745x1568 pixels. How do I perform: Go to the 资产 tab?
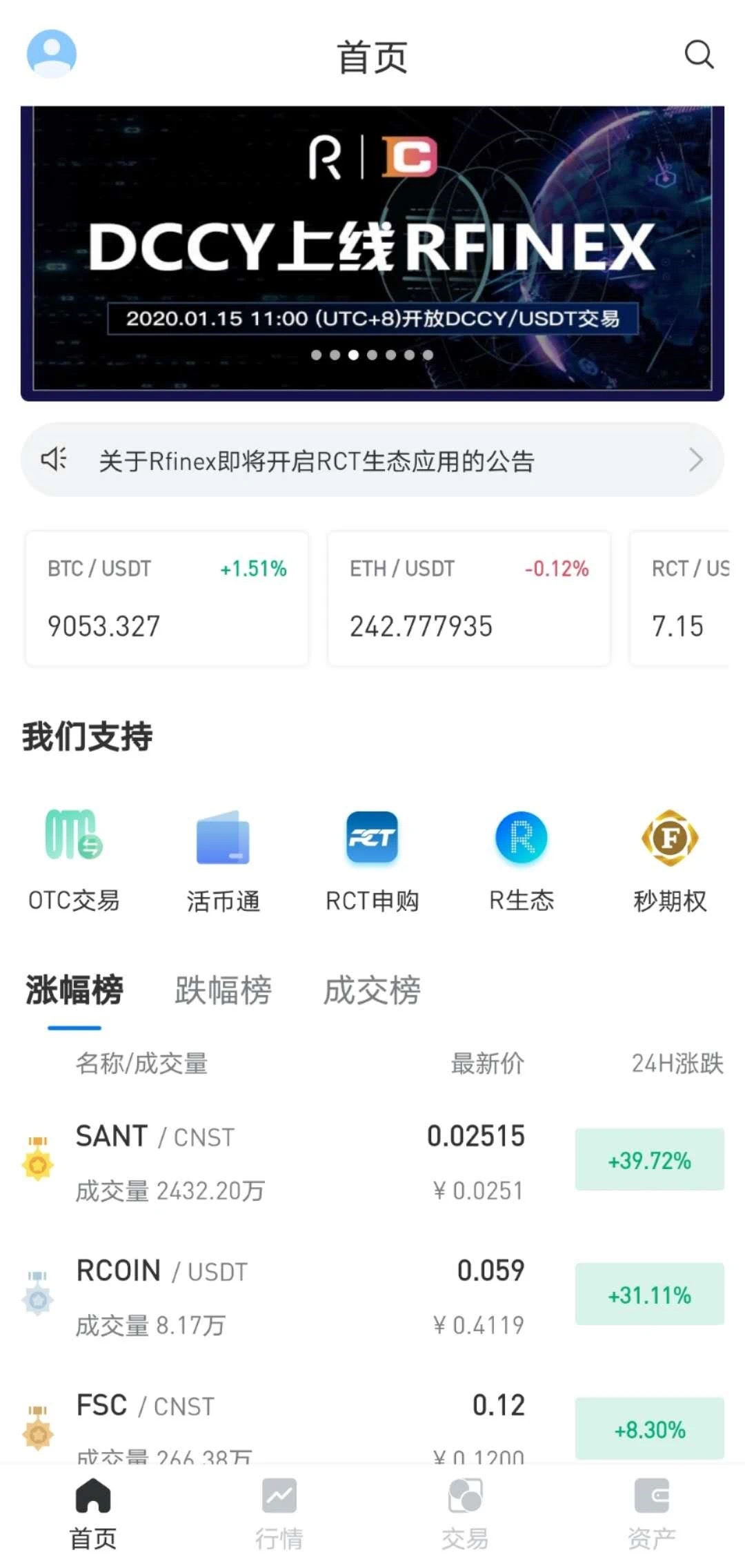652,1513
